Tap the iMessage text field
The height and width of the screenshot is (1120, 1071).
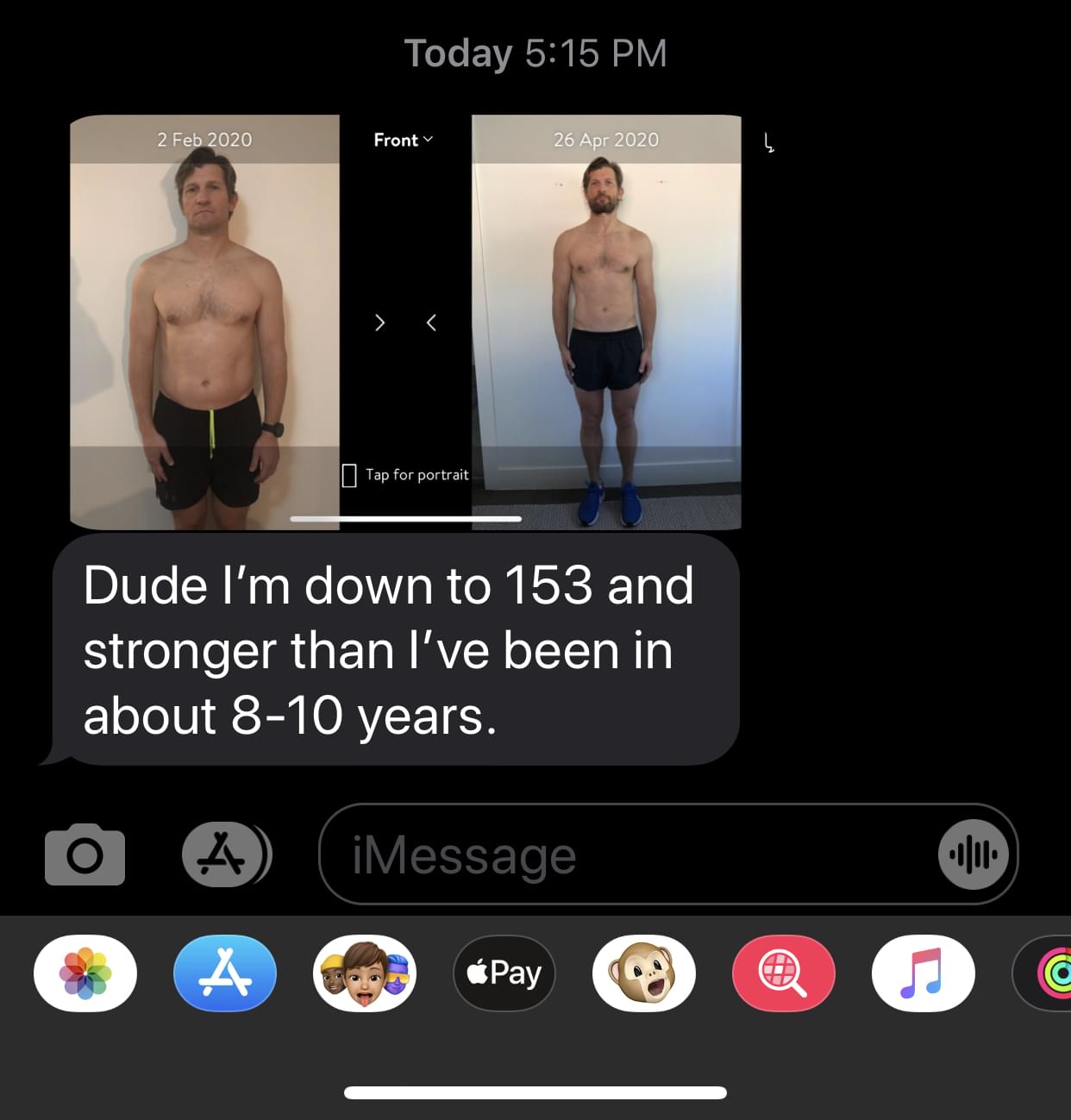point(621,855)
